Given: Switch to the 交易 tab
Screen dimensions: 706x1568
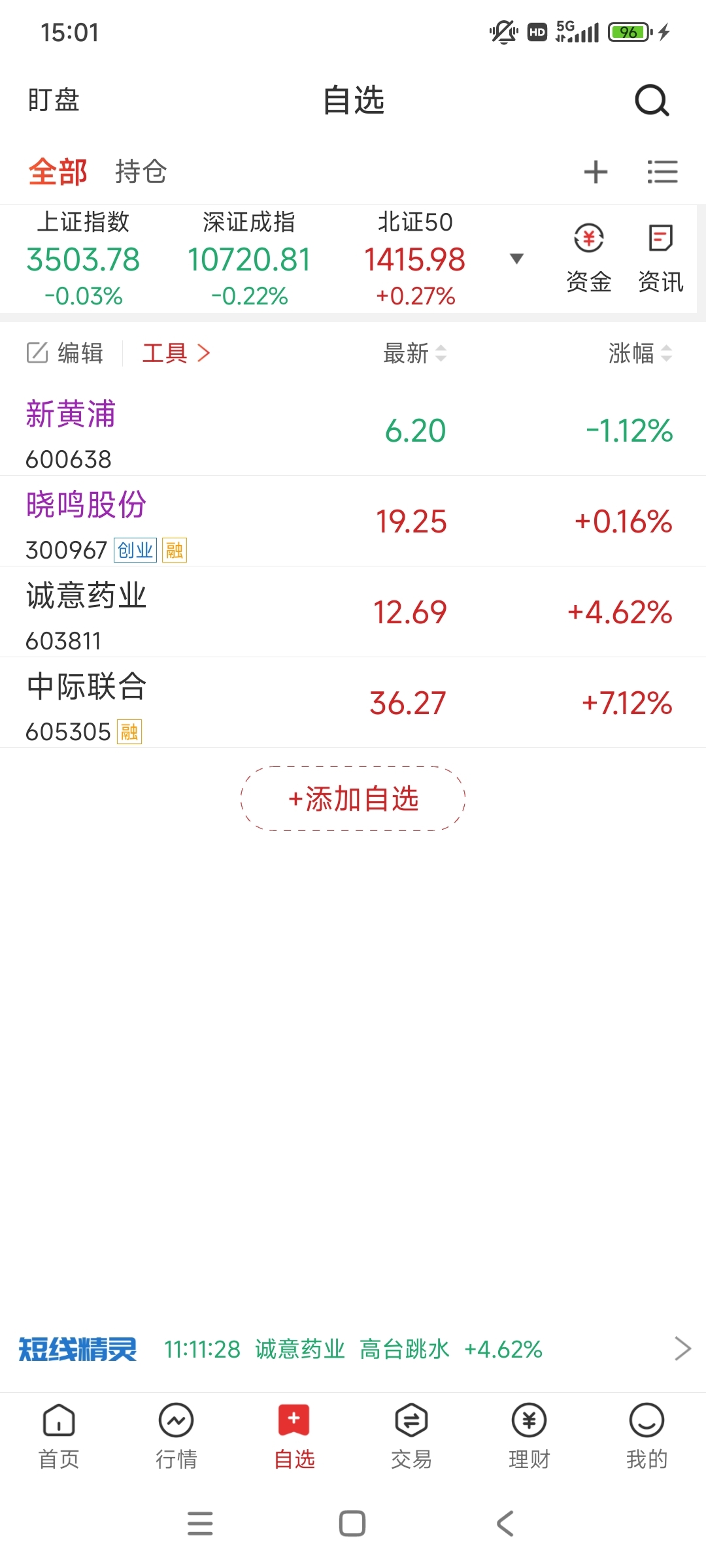Looking at the screenshot, I should click(412, 1436).
